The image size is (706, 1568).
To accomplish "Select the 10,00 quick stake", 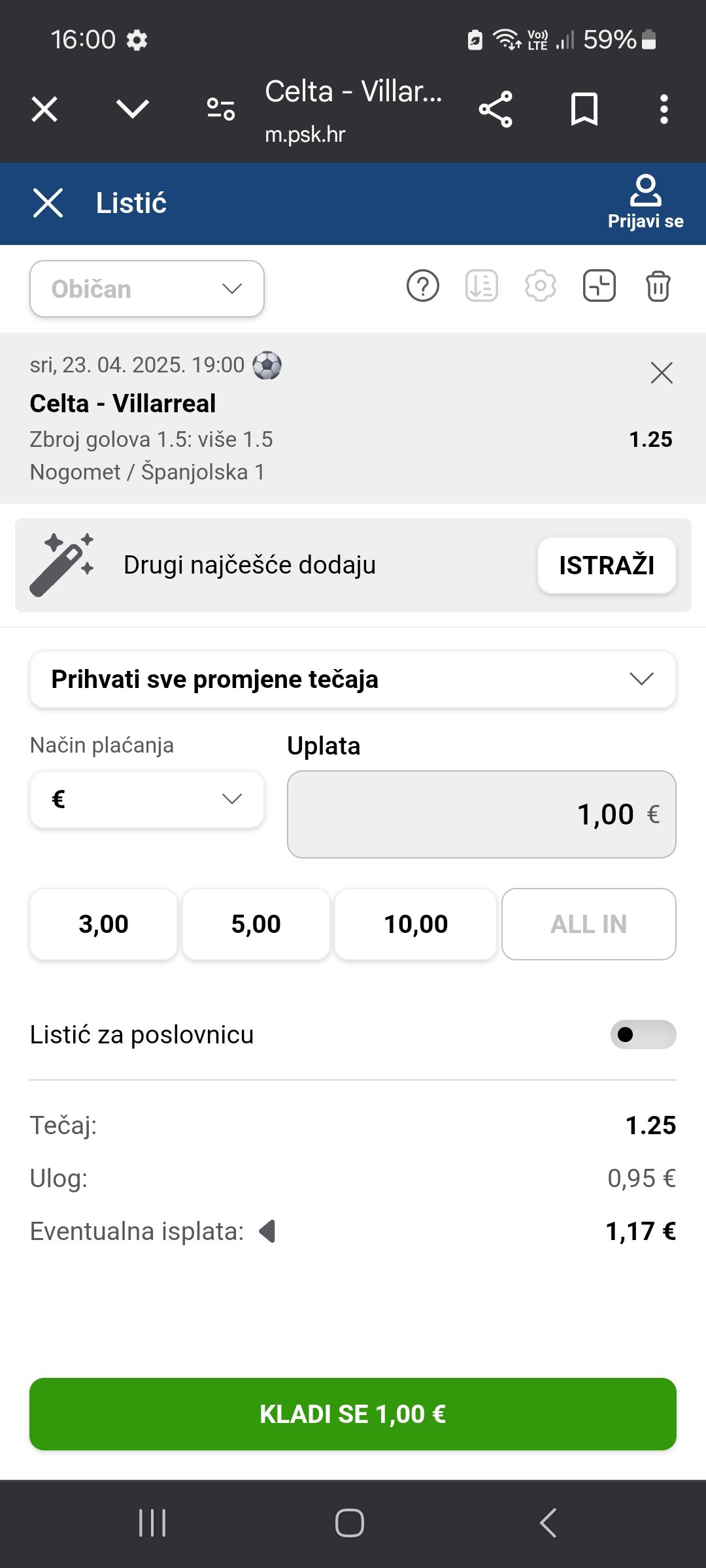I will pyautogui.click(x=416, y=924).
